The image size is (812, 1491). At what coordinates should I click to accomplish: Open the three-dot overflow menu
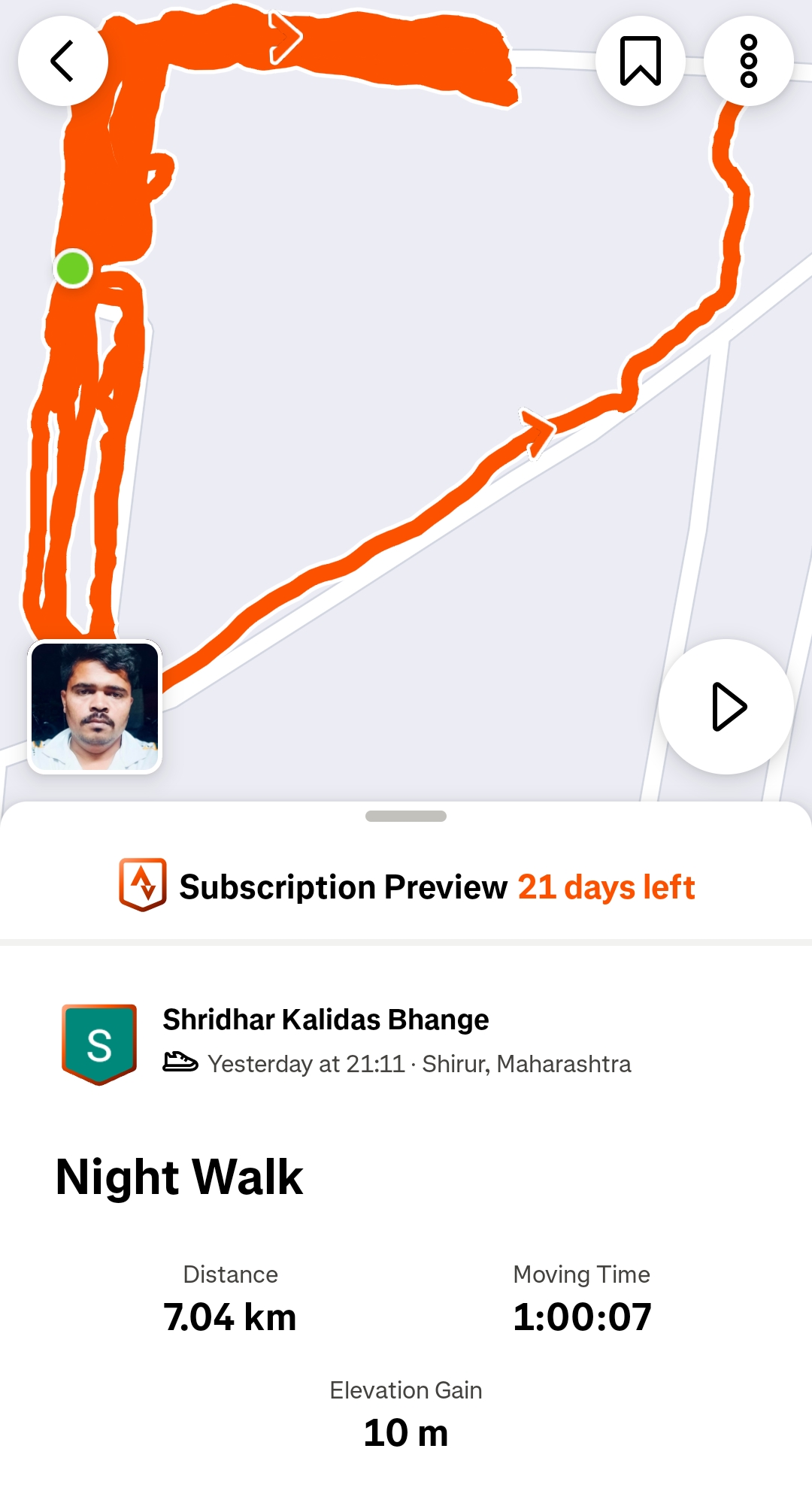pyautogui.click(x=748, y=61)
